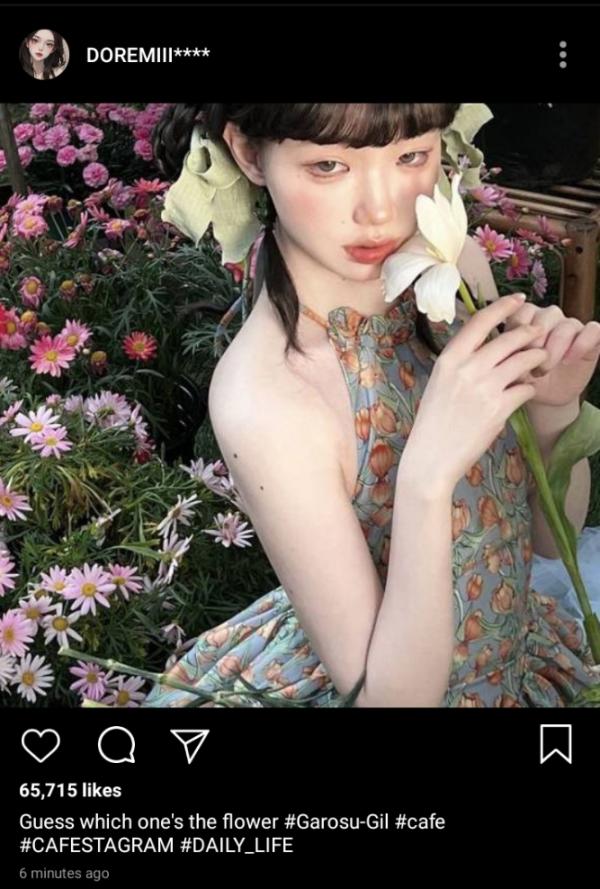600x889 pixels.
Task: Share the post via the paper plane
Action: click(x=188, y=744)
